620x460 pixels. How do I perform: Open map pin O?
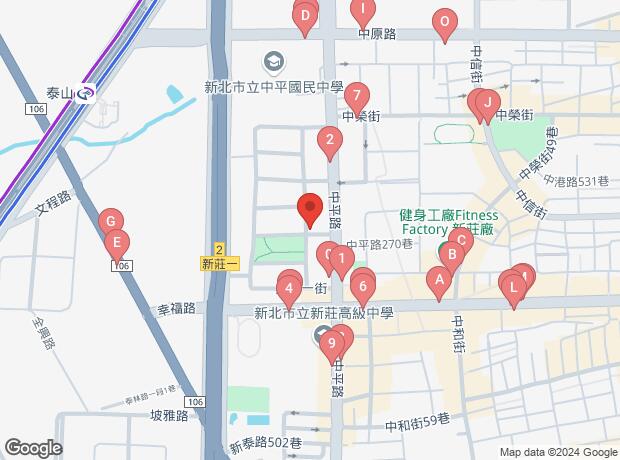pyautogui.click(x=444, y=21)
